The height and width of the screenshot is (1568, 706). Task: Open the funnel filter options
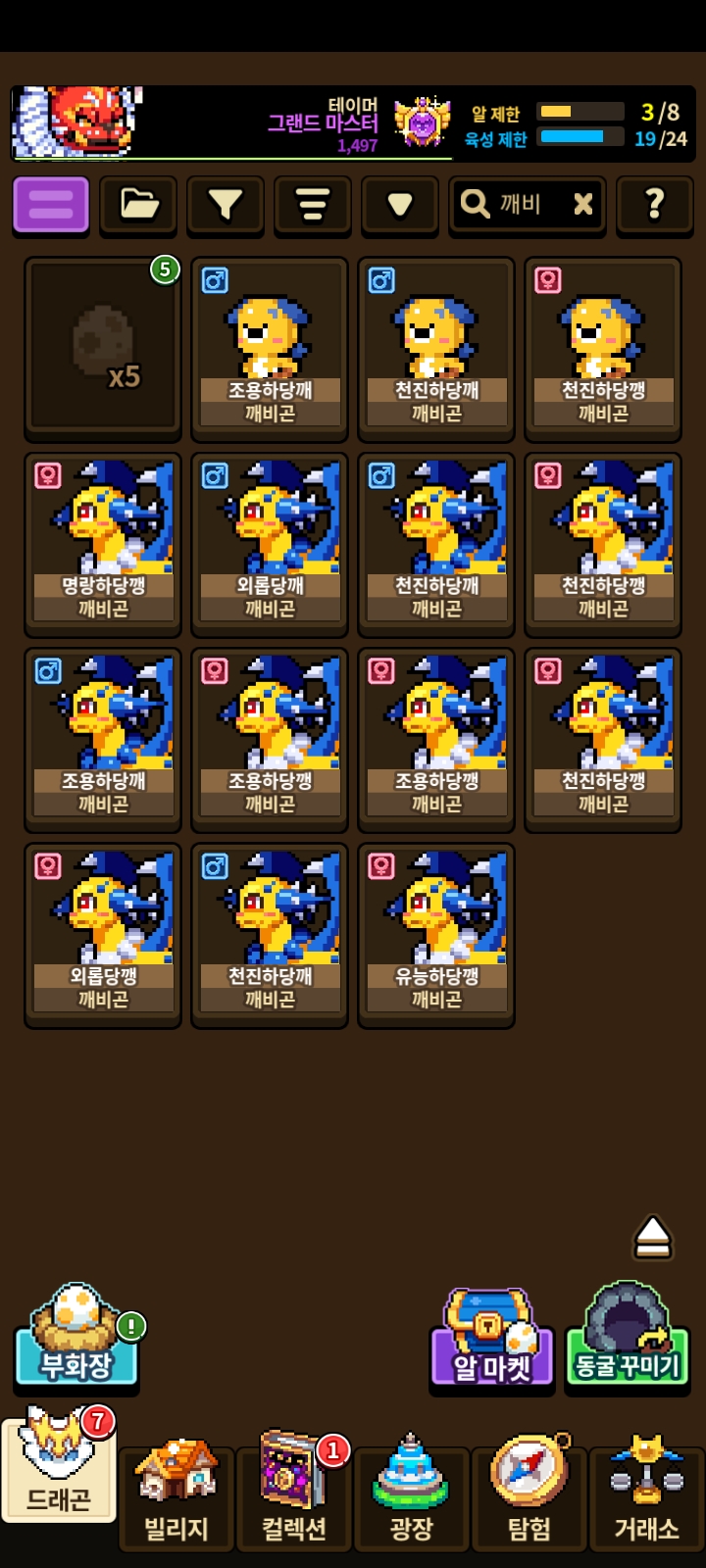point(226,205)
